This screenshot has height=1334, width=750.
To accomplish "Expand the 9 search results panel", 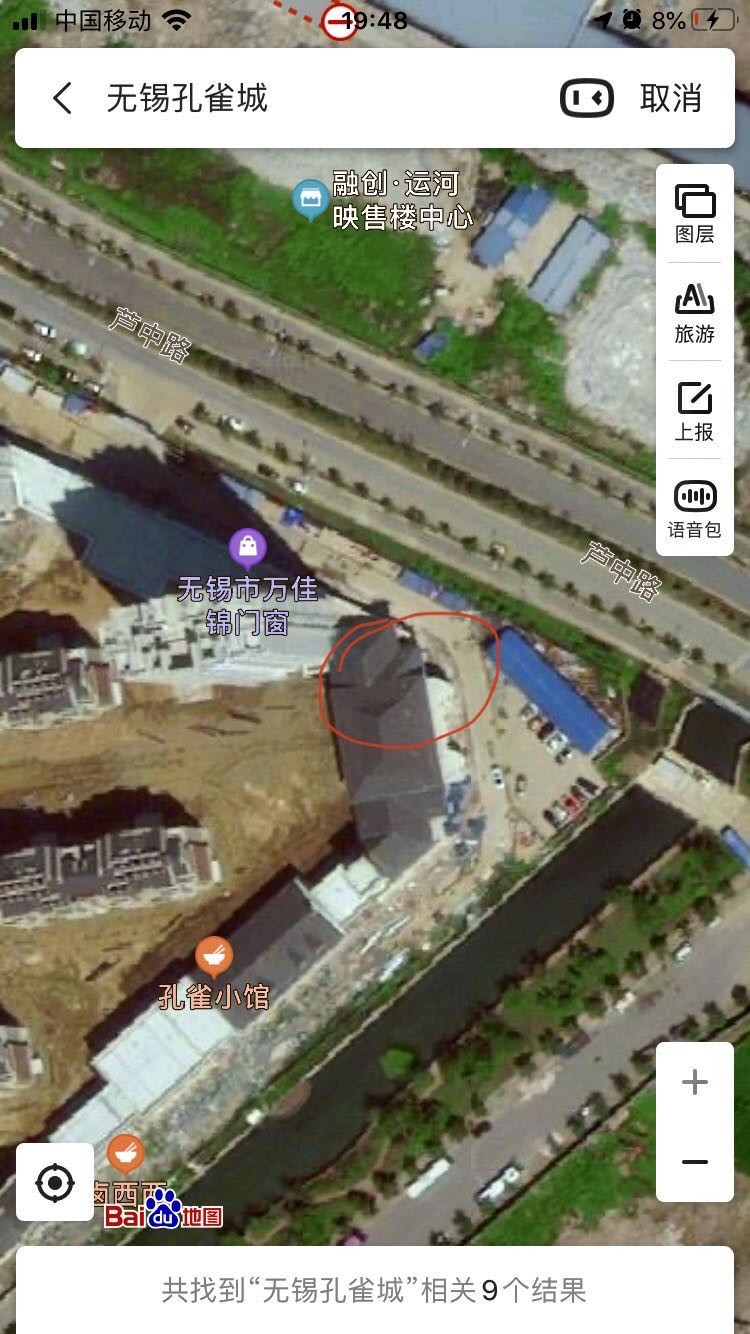I will 374,1290.
